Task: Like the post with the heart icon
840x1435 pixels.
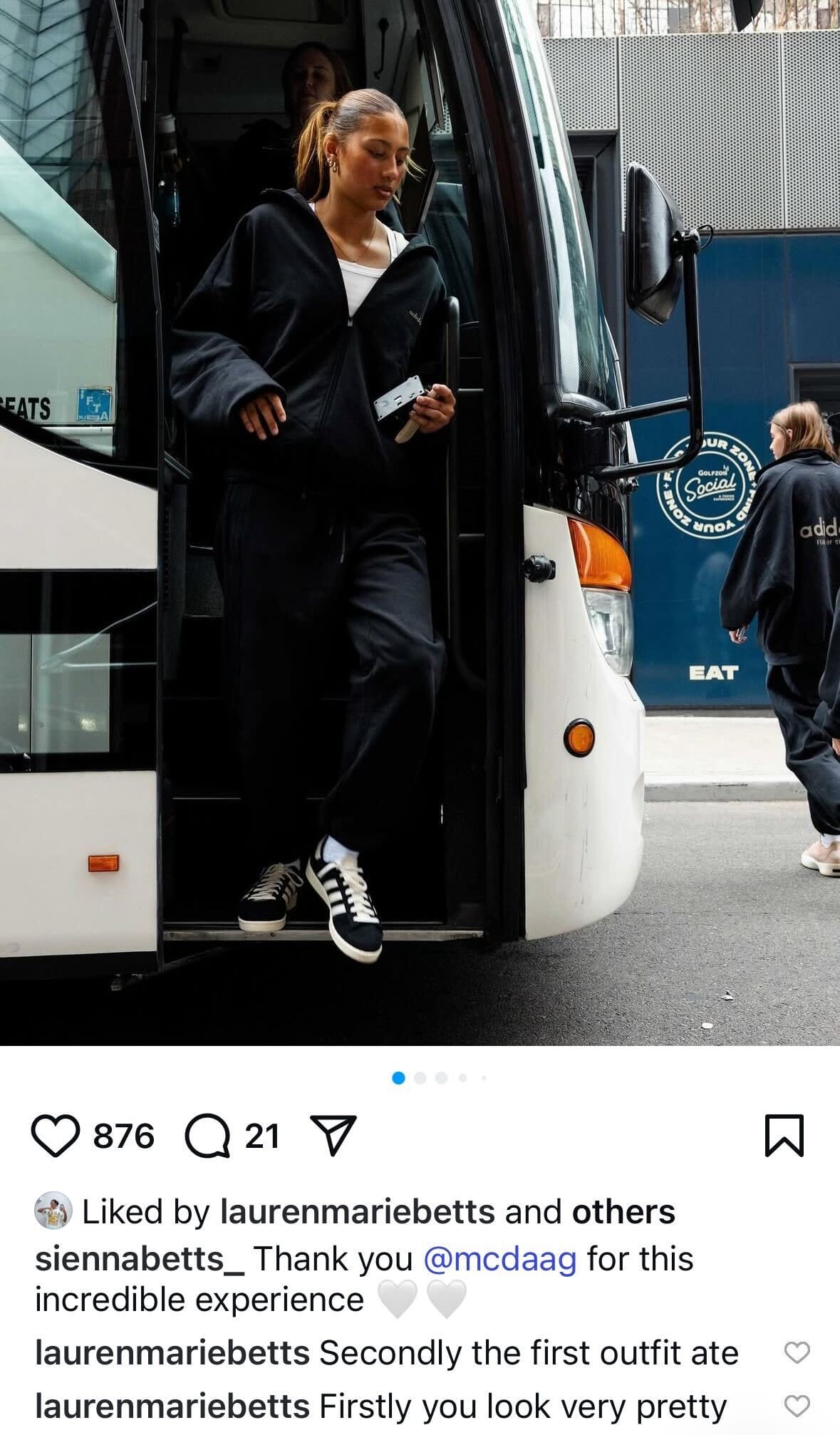Action: coord(56,1136)
